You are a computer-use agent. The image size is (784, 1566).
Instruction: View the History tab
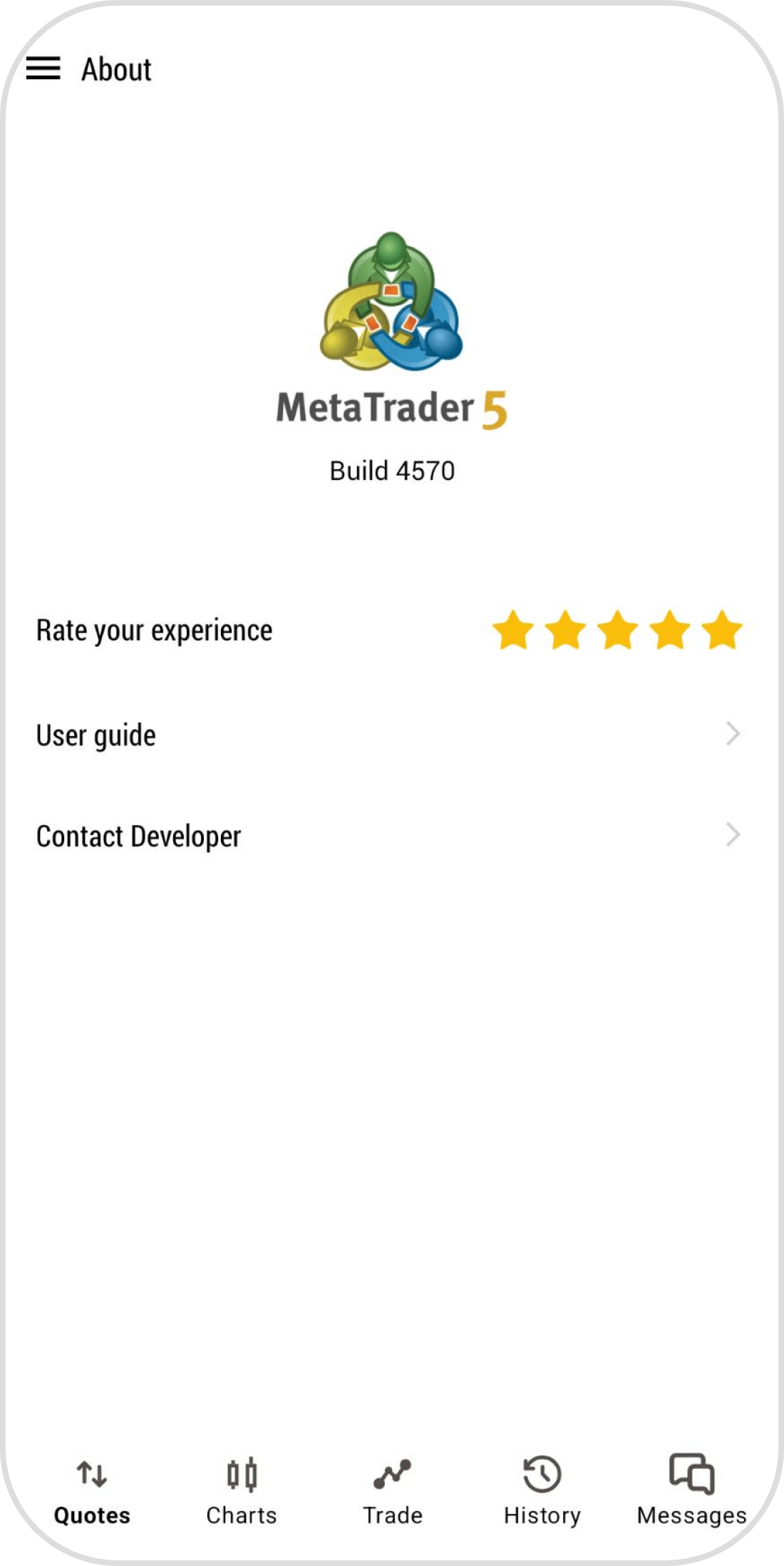point(542,1489)
